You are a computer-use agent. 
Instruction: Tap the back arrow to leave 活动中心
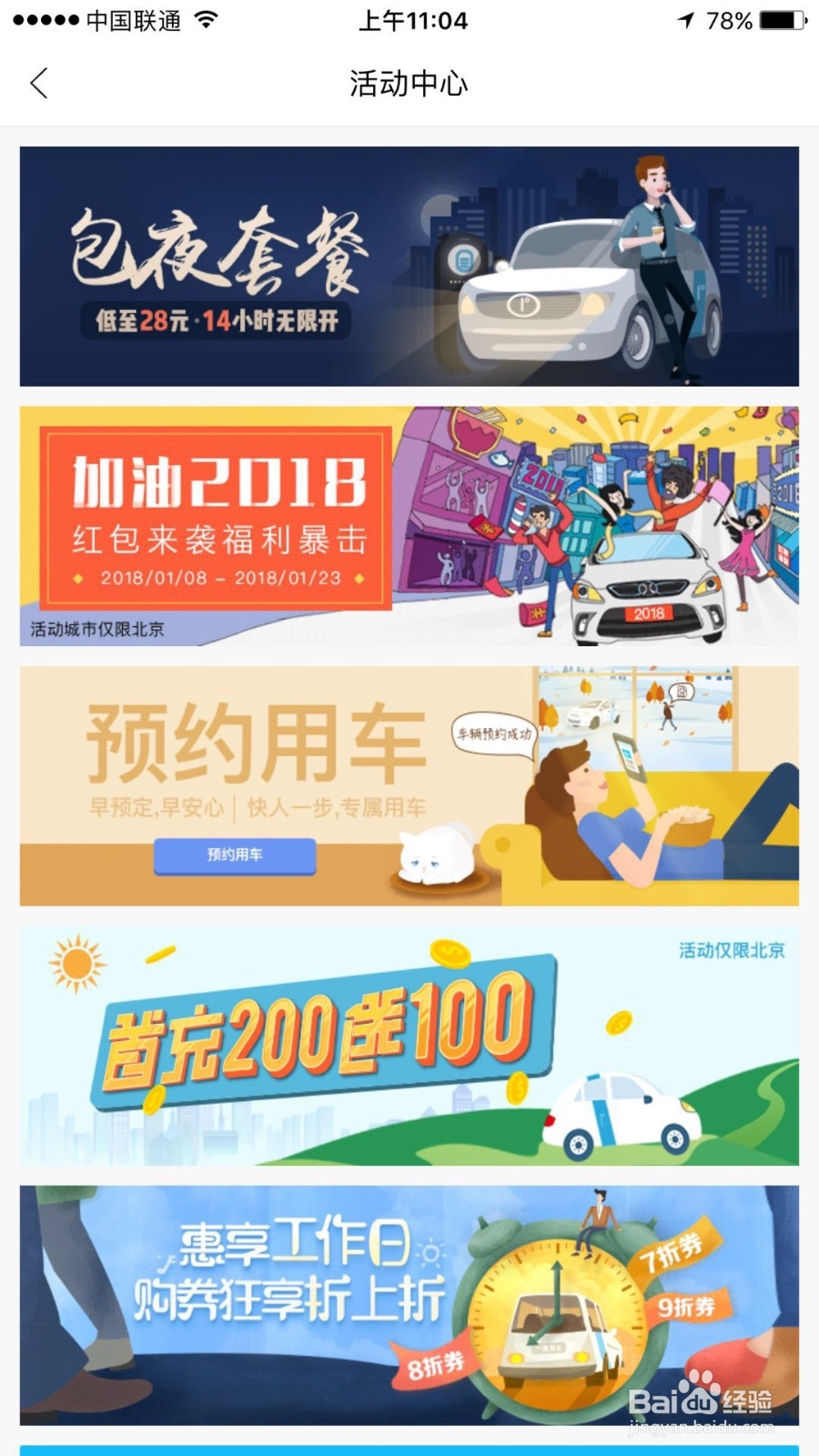[x=37, y=82]
